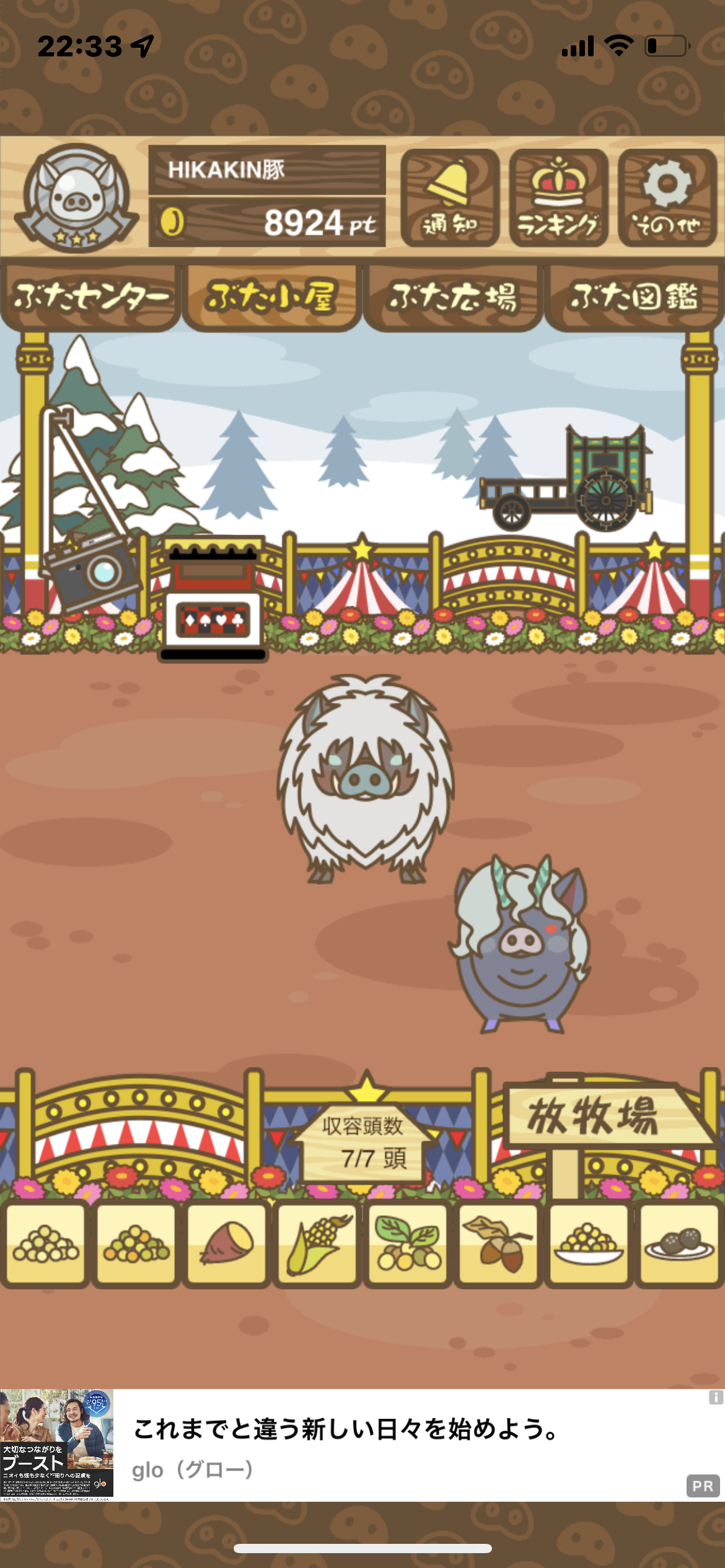Switch to the ぶた小屋 tab
The width and height of the screenshot is (725, 1568).
[271, 298]
